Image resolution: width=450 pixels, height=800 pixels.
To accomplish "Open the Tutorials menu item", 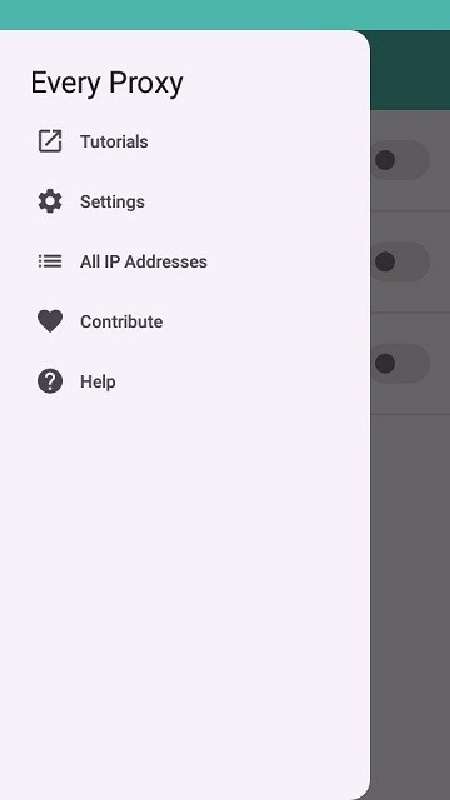I will point(185,141).
